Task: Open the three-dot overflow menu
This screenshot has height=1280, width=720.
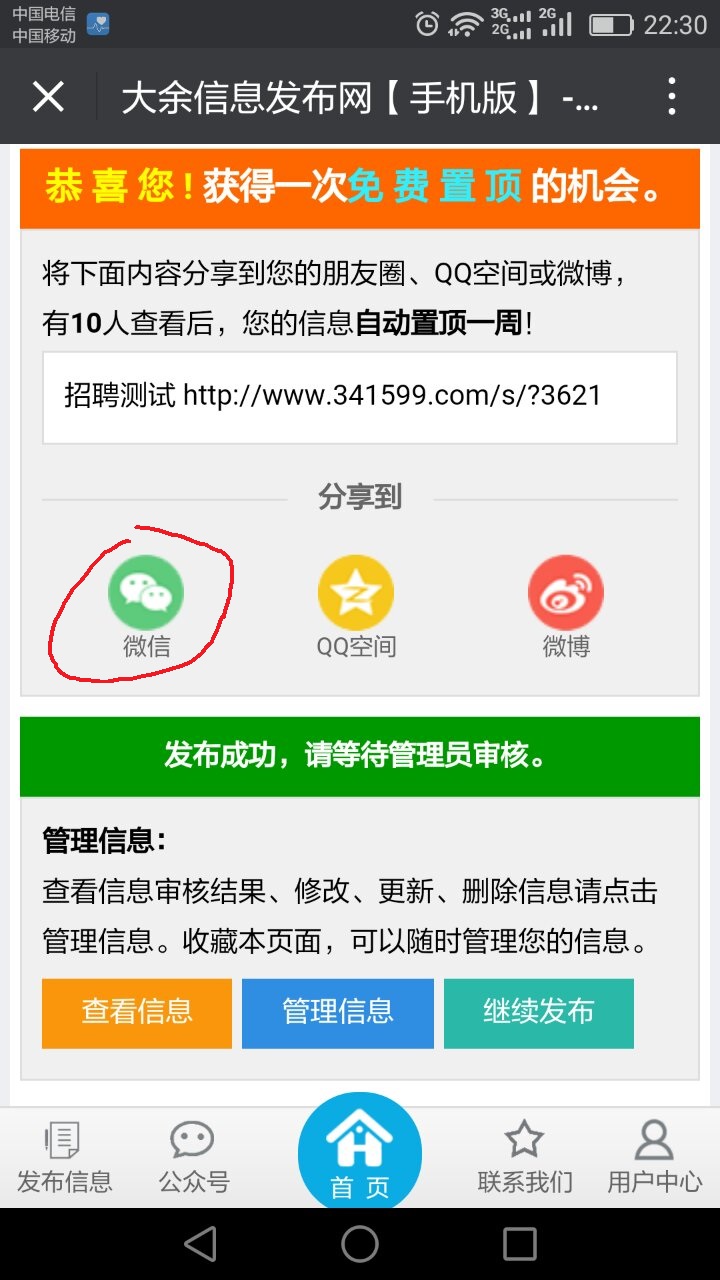Action: [672, 97]
